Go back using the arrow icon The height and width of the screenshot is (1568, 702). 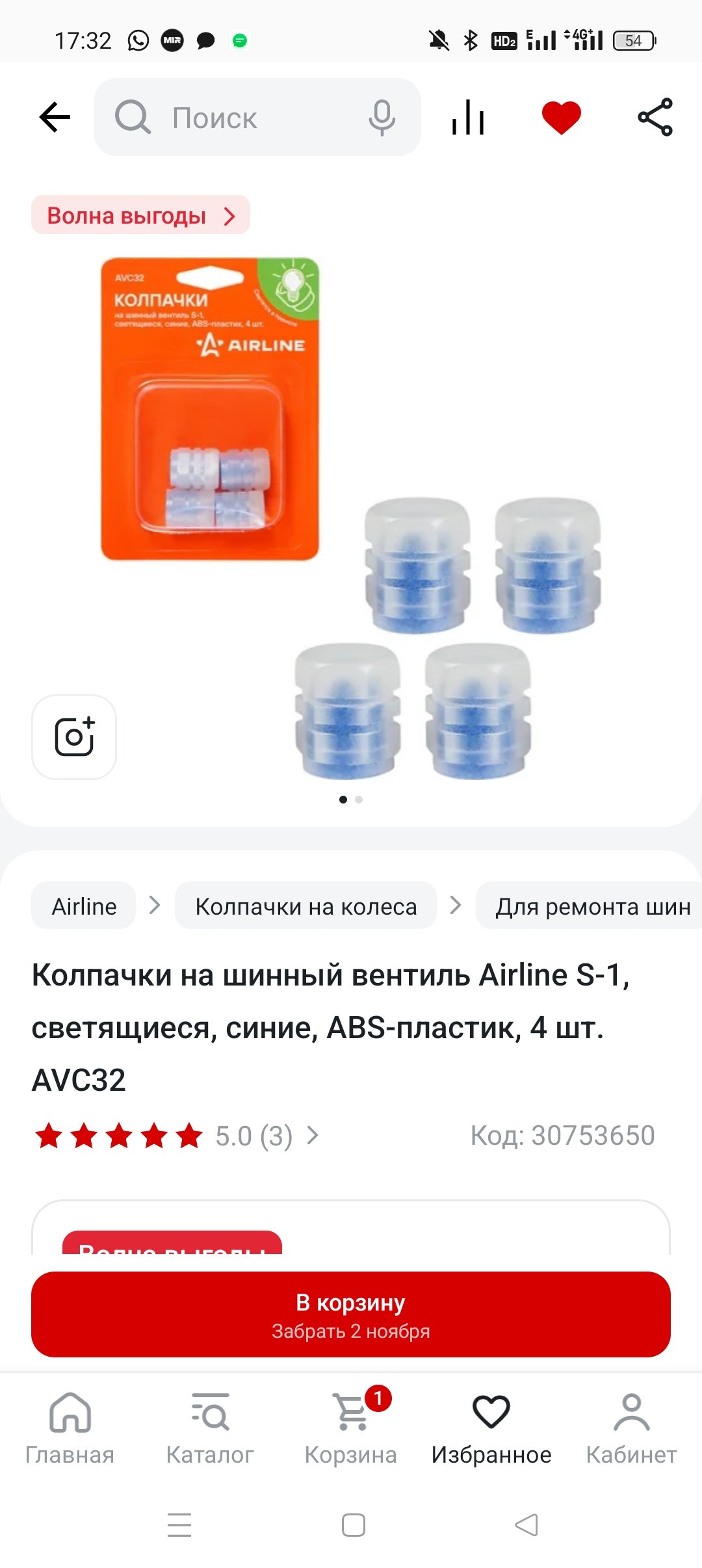coord(55,118)
